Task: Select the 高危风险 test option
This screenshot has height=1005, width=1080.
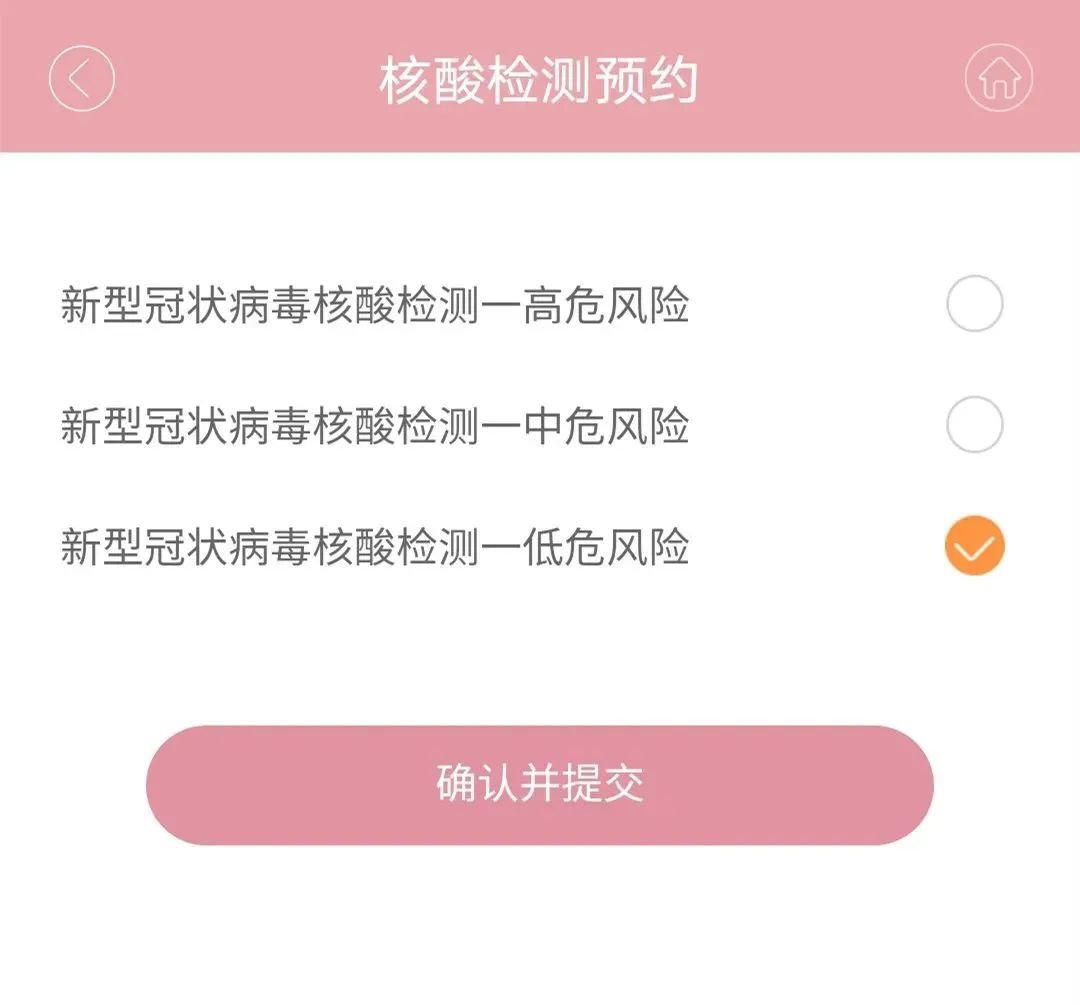Action: [974, 304]
